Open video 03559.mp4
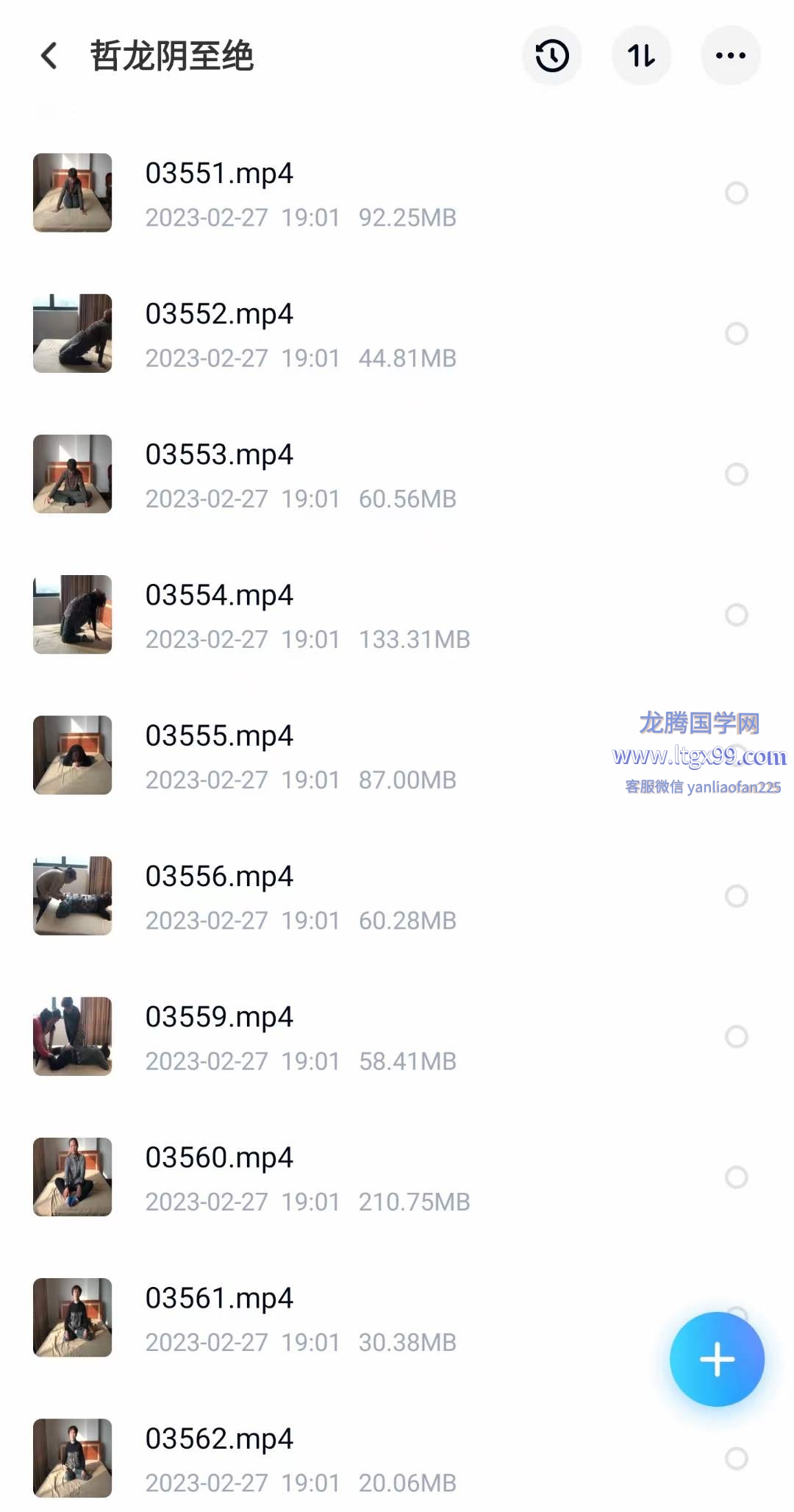Viewport: 794px width, 1512px height. point(397,1037)
